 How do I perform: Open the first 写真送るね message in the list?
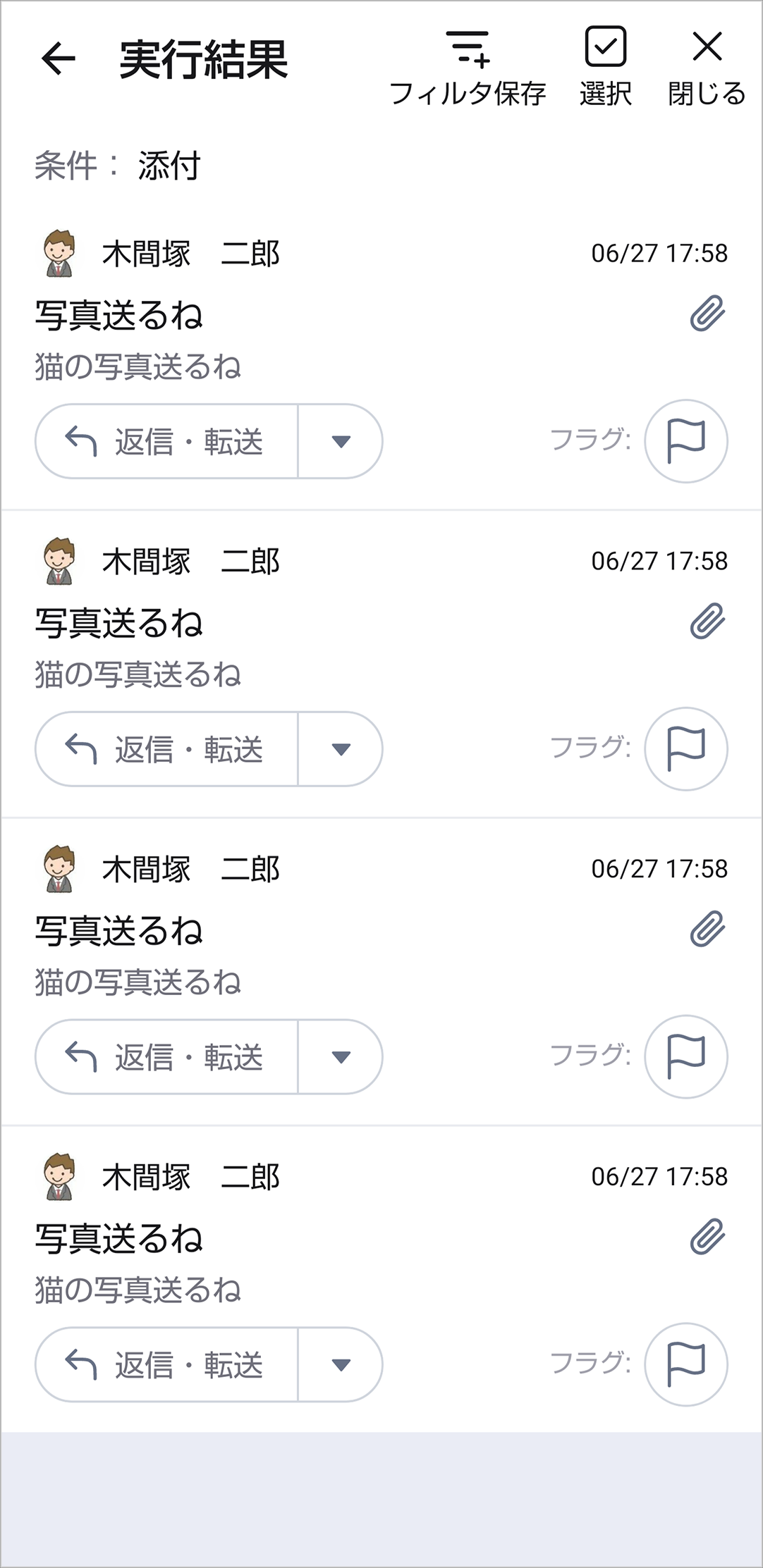coord(282,315)
